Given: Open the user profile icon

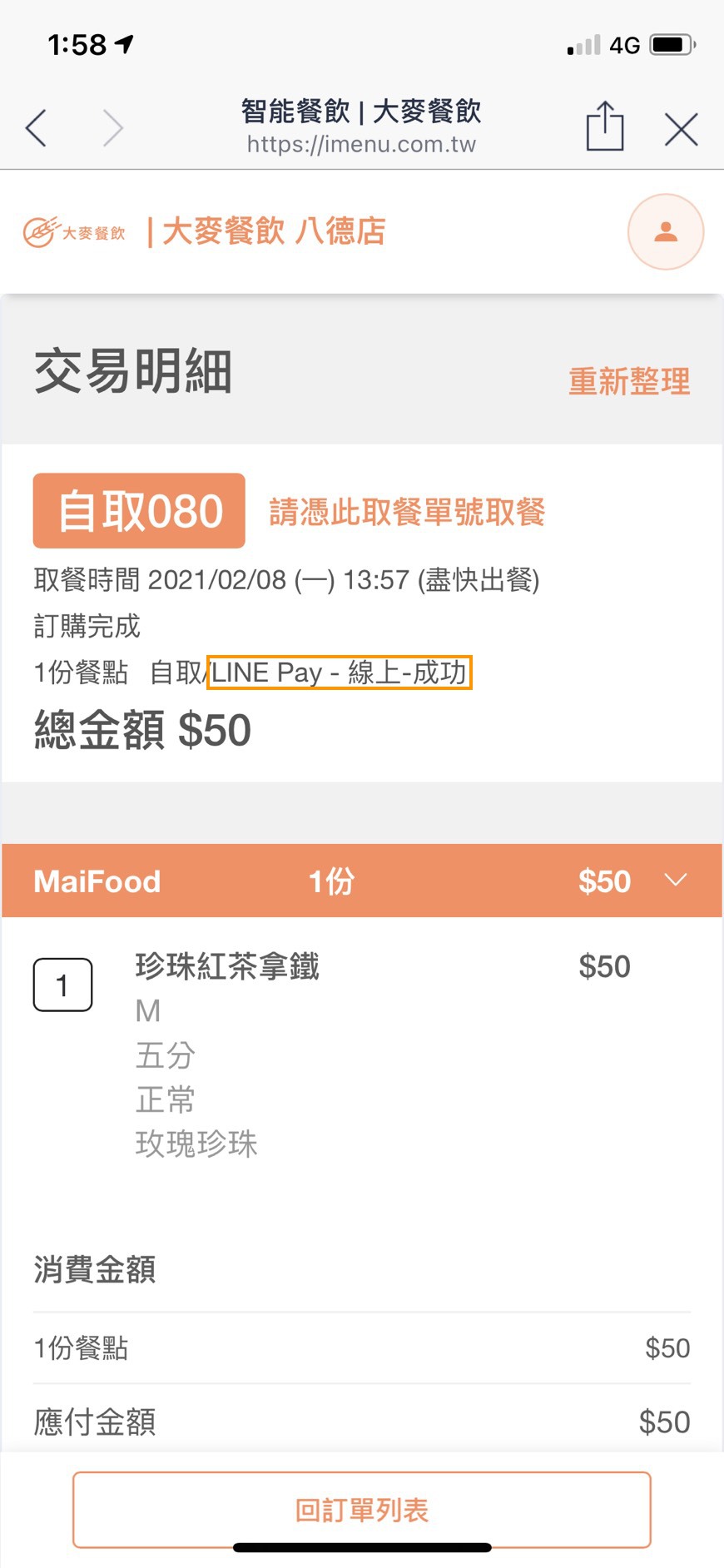Looking at the screenshot, I should [x=665, y=231].
